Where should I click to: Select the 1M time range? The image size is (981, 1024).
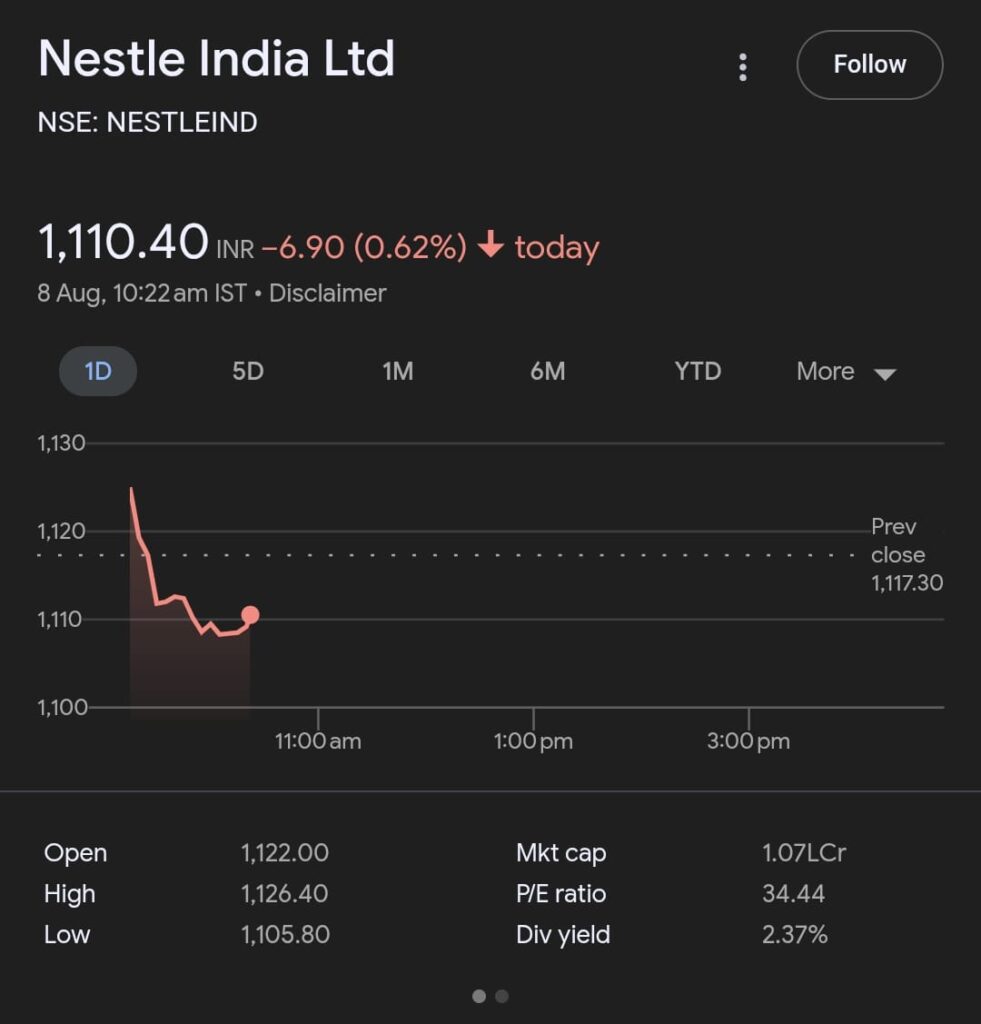pos(397,371)
